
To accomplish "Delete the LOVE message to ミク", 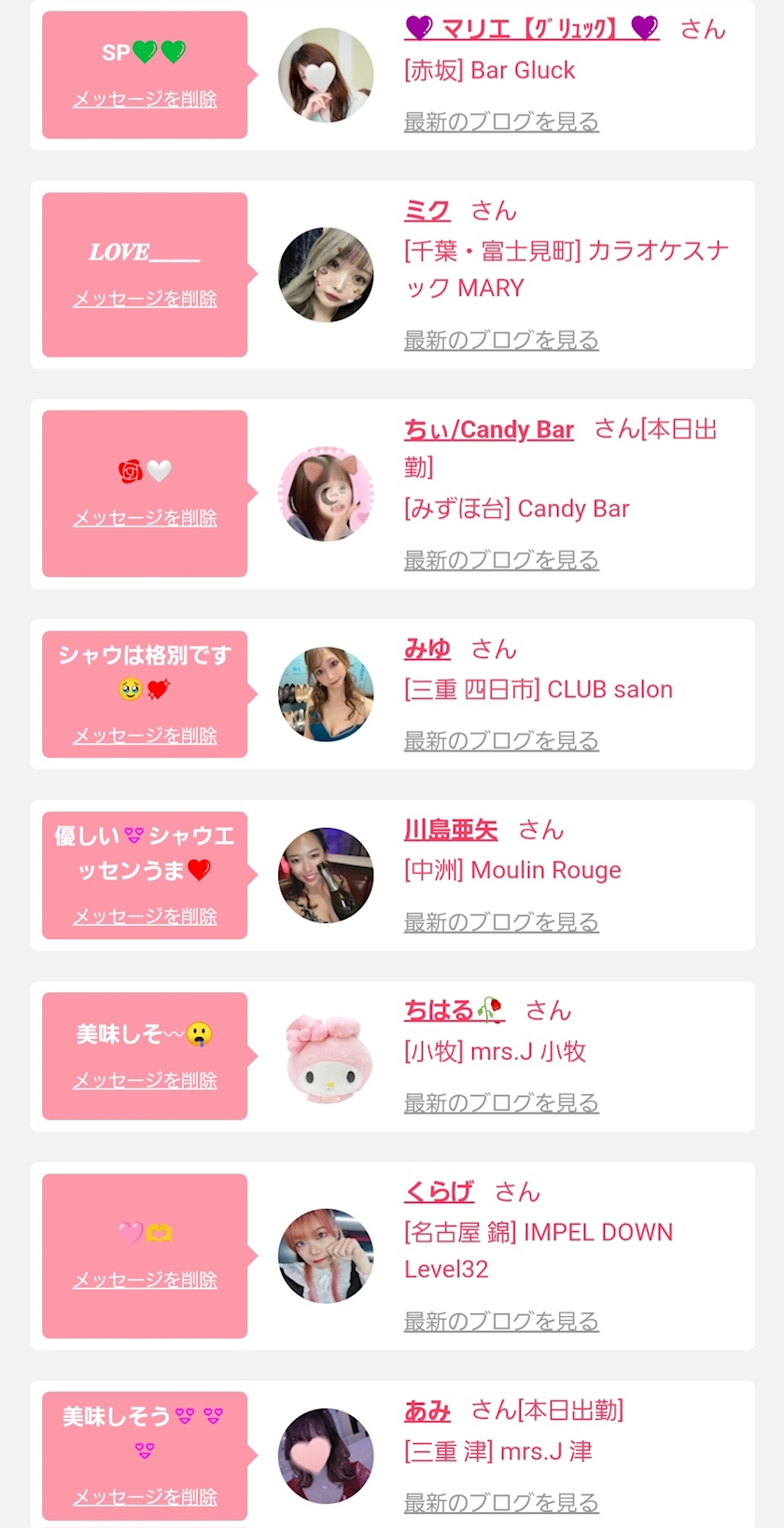I will pyautogui.click(x=145, y=299).
